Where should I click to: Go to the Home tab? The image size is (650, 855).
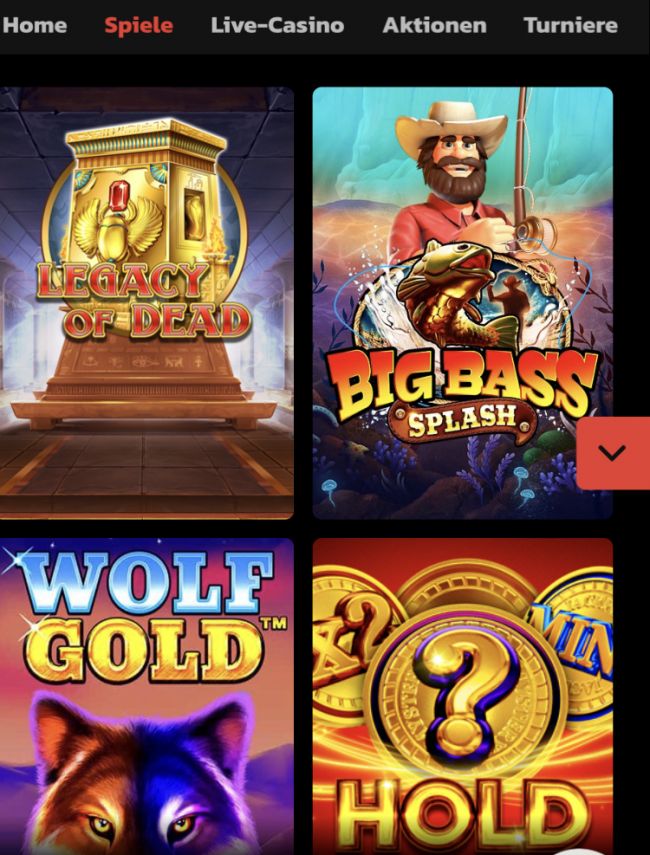34,26
